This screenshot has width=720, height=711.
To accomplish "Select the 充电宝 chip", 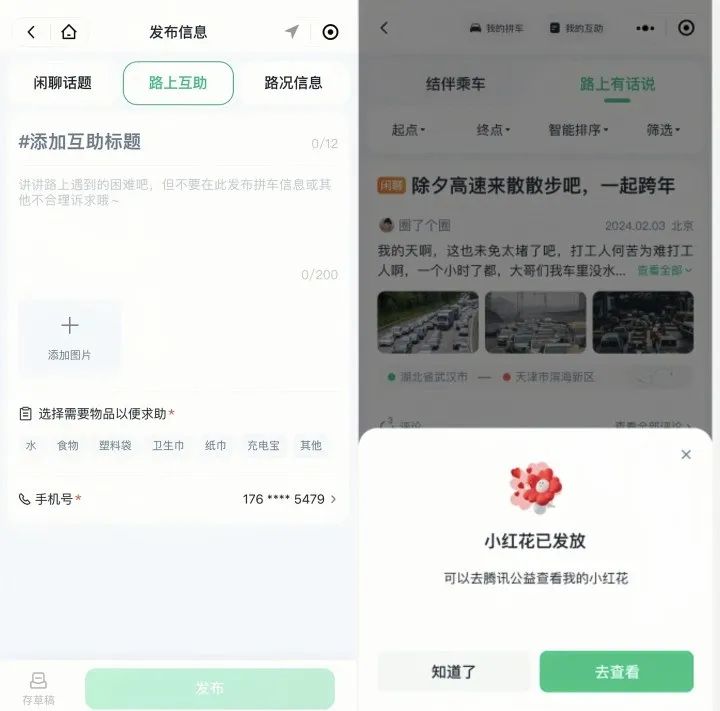I will pos(263,446).
